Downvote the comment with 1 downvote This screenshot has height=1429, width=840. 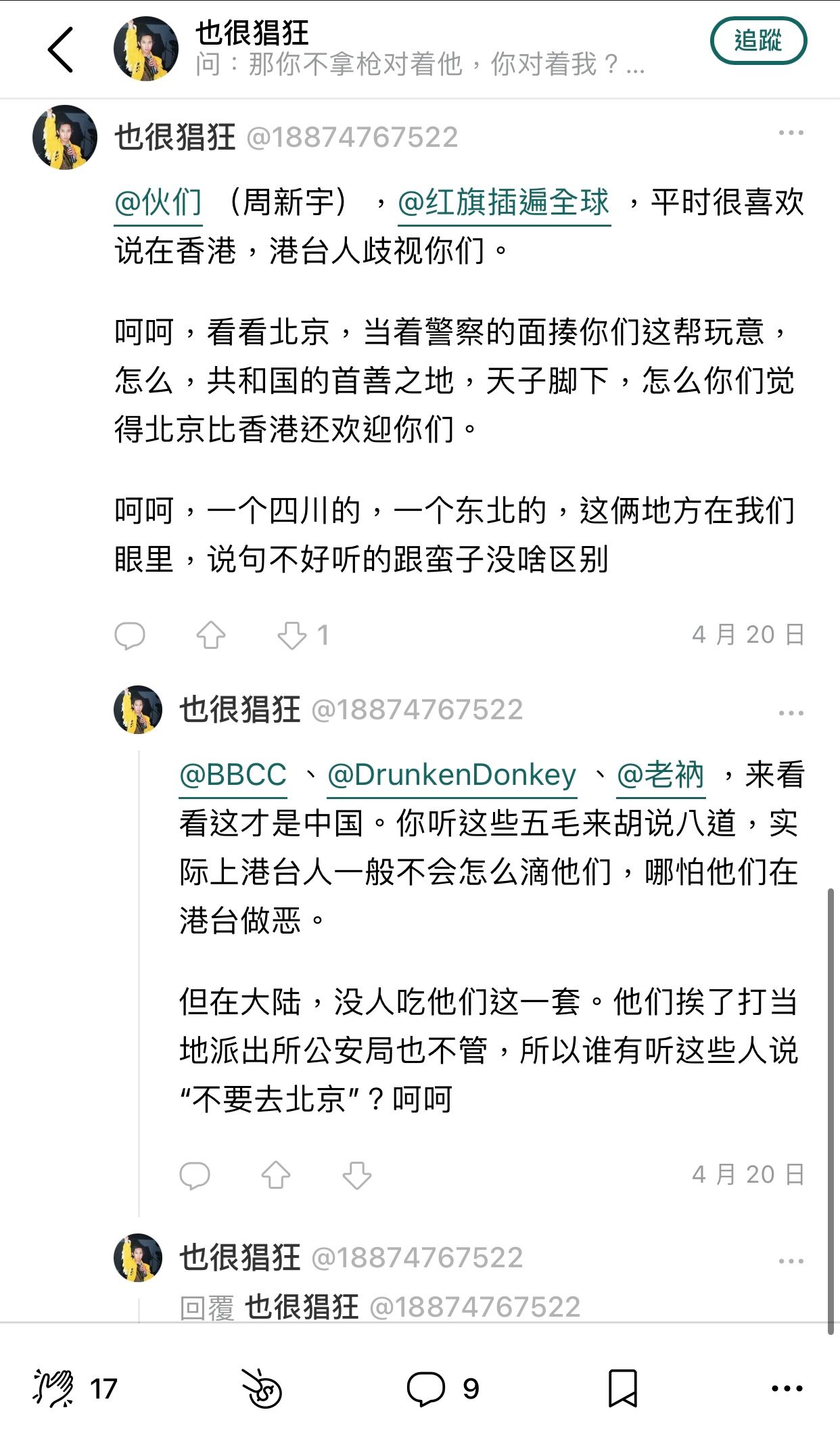[x=292, y=635]
